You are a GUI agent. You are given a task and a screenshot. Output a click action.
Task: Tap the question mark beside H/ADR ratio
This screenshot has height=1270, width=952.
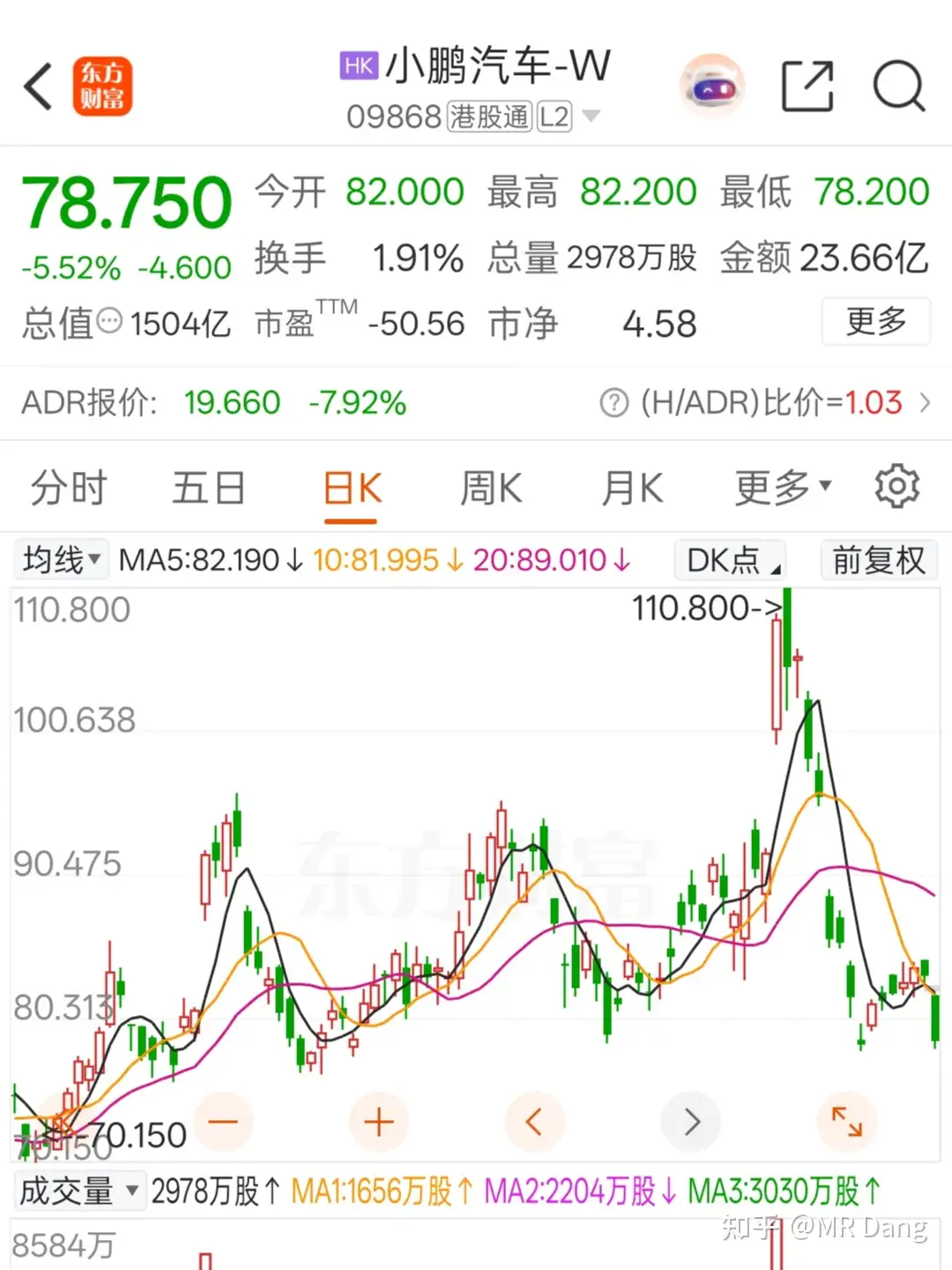click(x=614, y=403)
